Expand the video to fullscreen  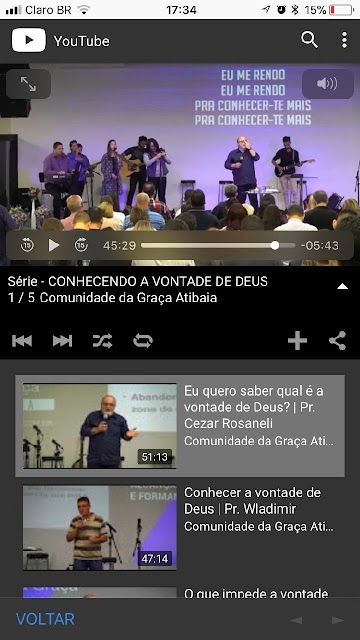[x=29, y=84]
